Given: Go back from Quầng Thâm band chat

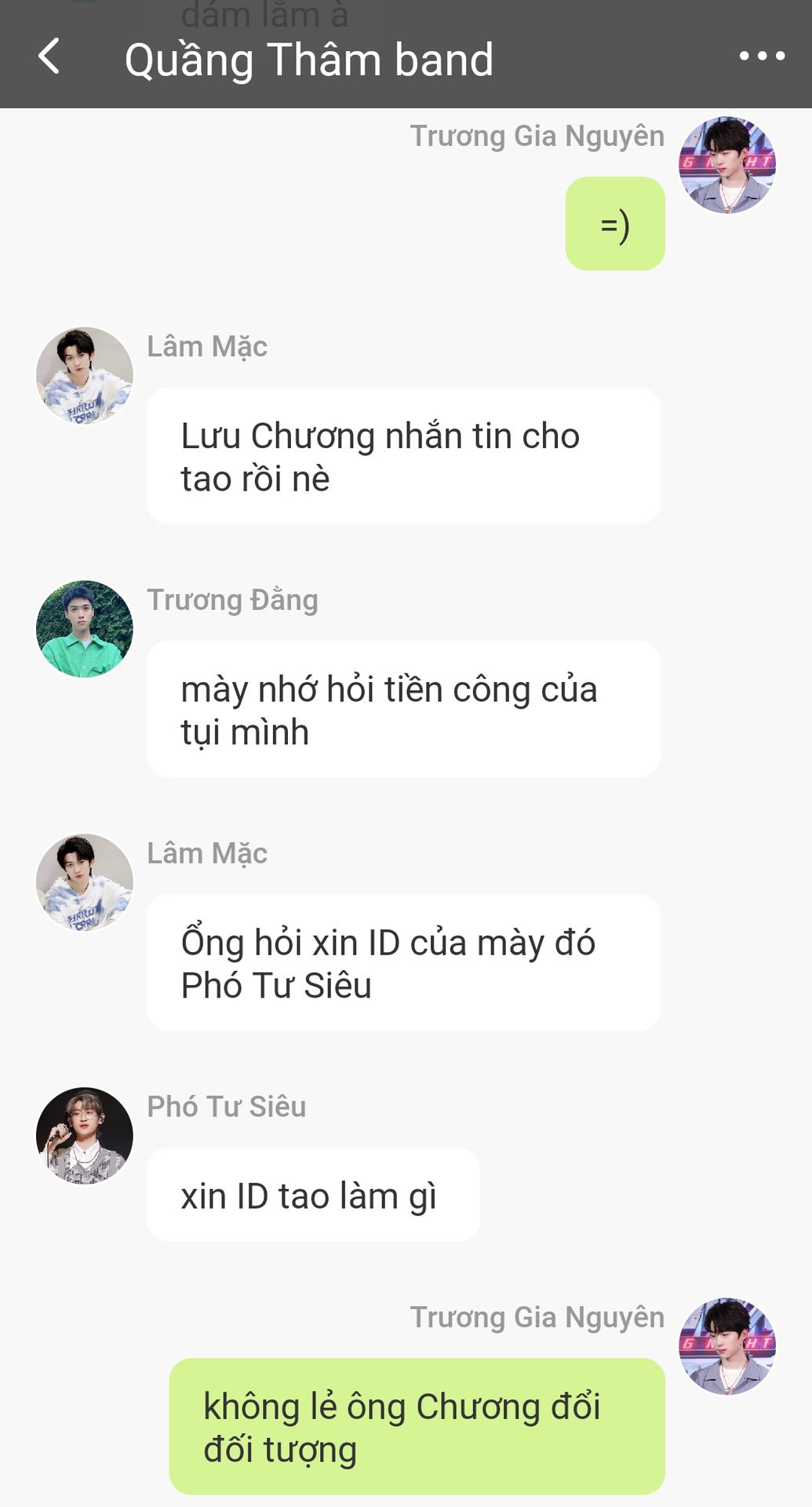Looking at the screenshot, I should (49, 57).
